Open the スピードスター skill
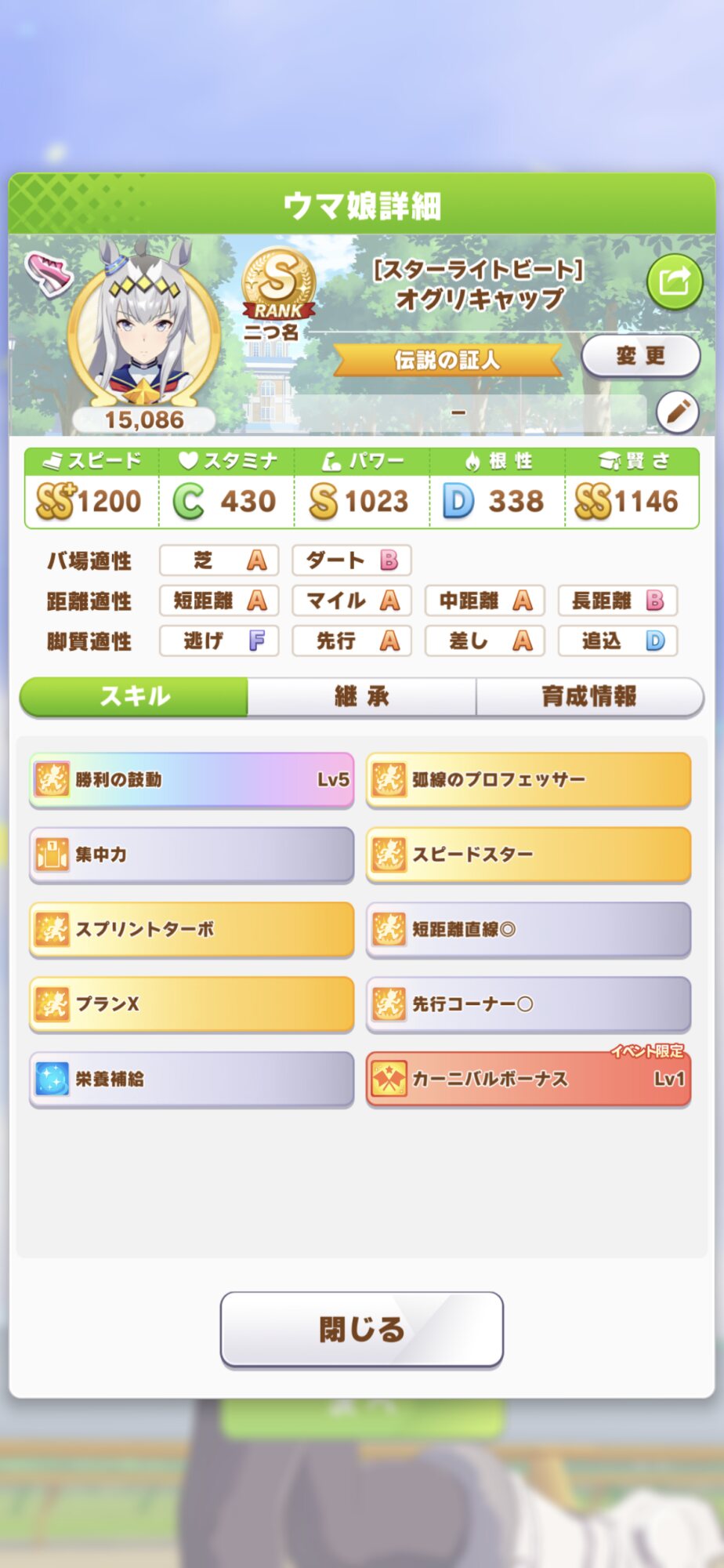 [x=528, y=855]
